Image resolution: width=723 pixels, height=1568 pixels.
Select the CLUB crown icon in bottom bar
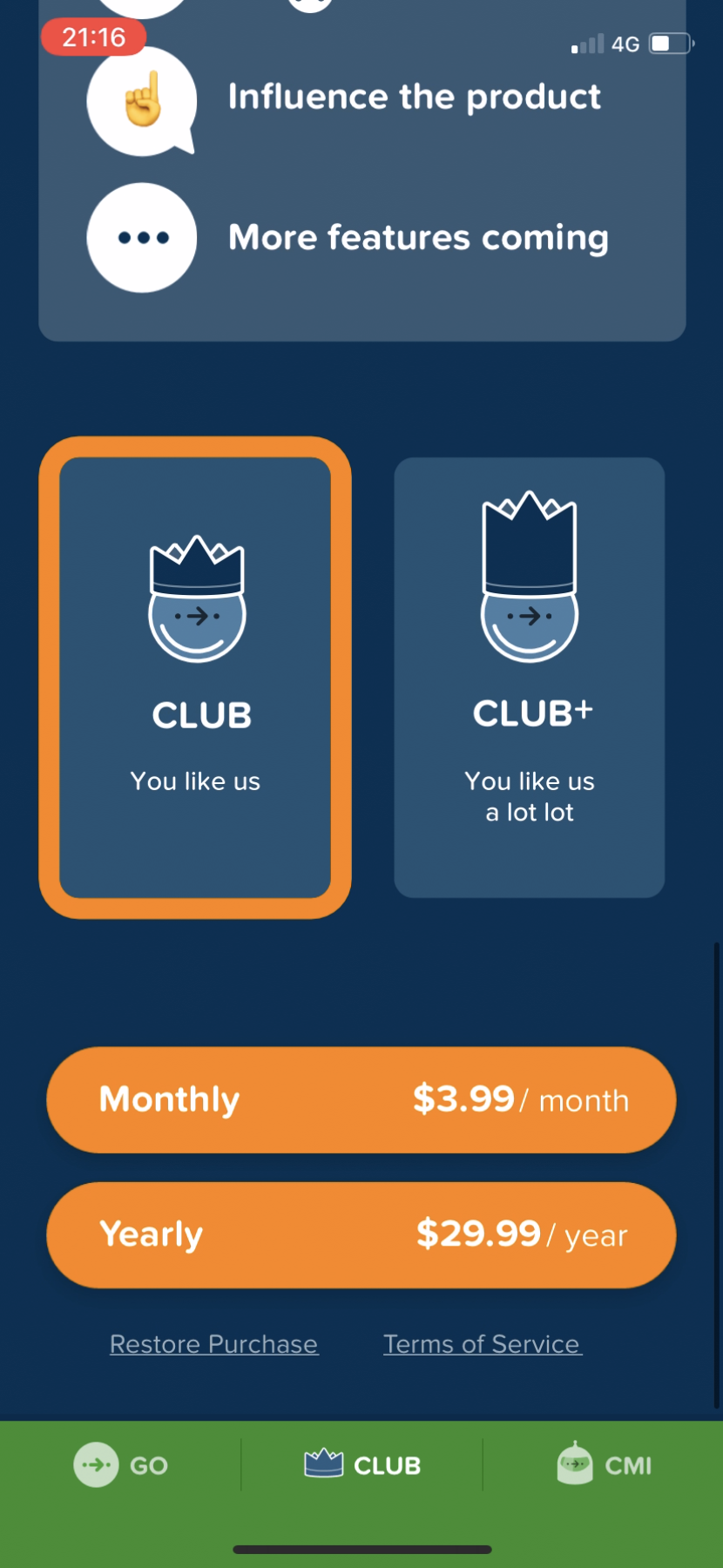pyautogui.click(x=322, y=1463)
